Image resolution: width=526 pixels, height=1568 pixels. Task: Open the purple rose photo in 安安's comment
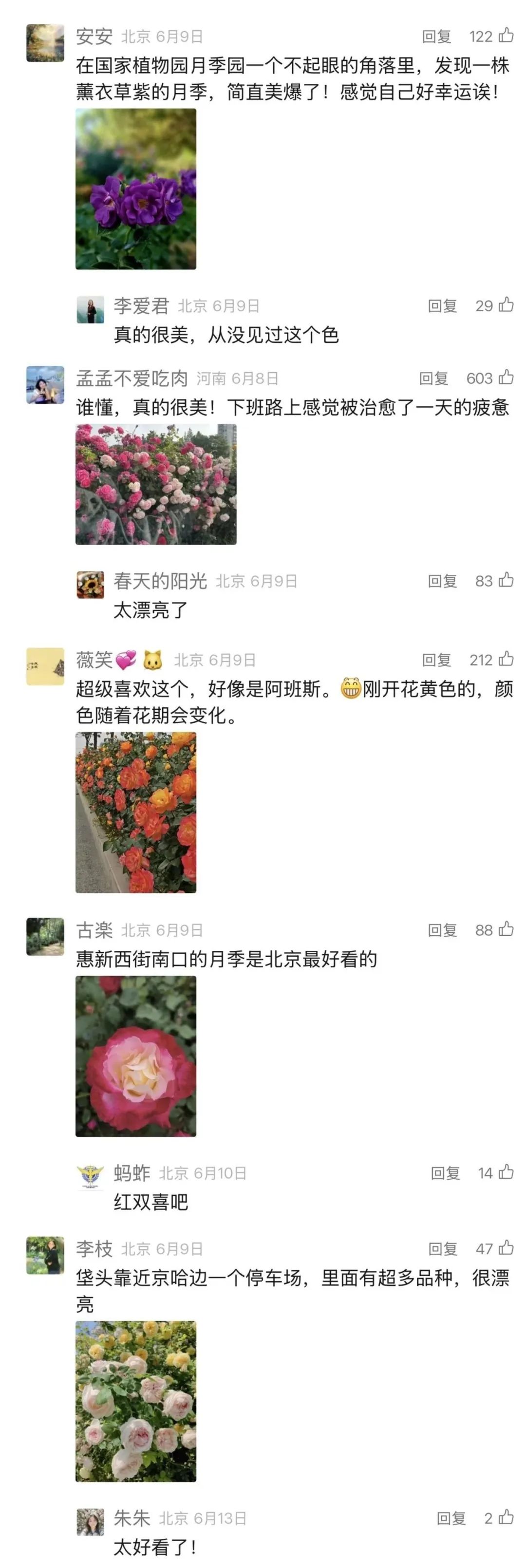coord(136,189)
